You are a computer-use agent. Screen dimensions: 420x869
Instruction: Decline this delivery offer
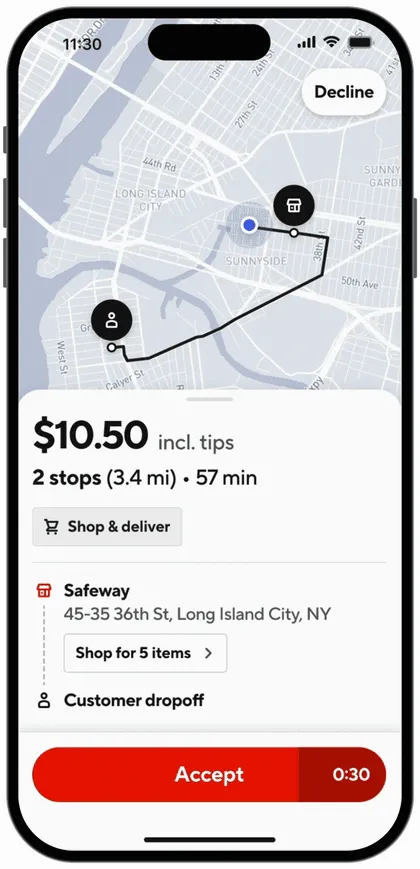[344, 92]
